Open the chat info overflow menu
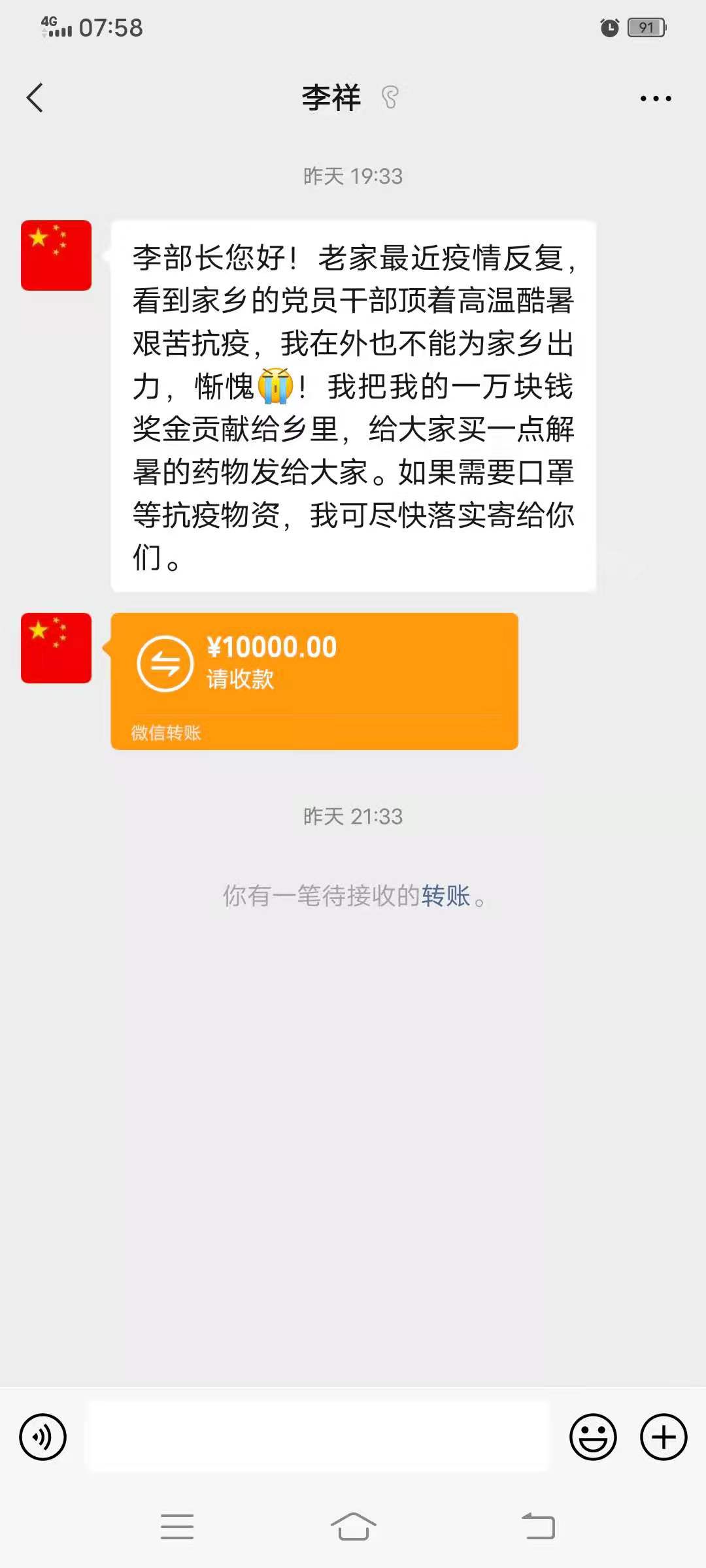 pos(655,99)
